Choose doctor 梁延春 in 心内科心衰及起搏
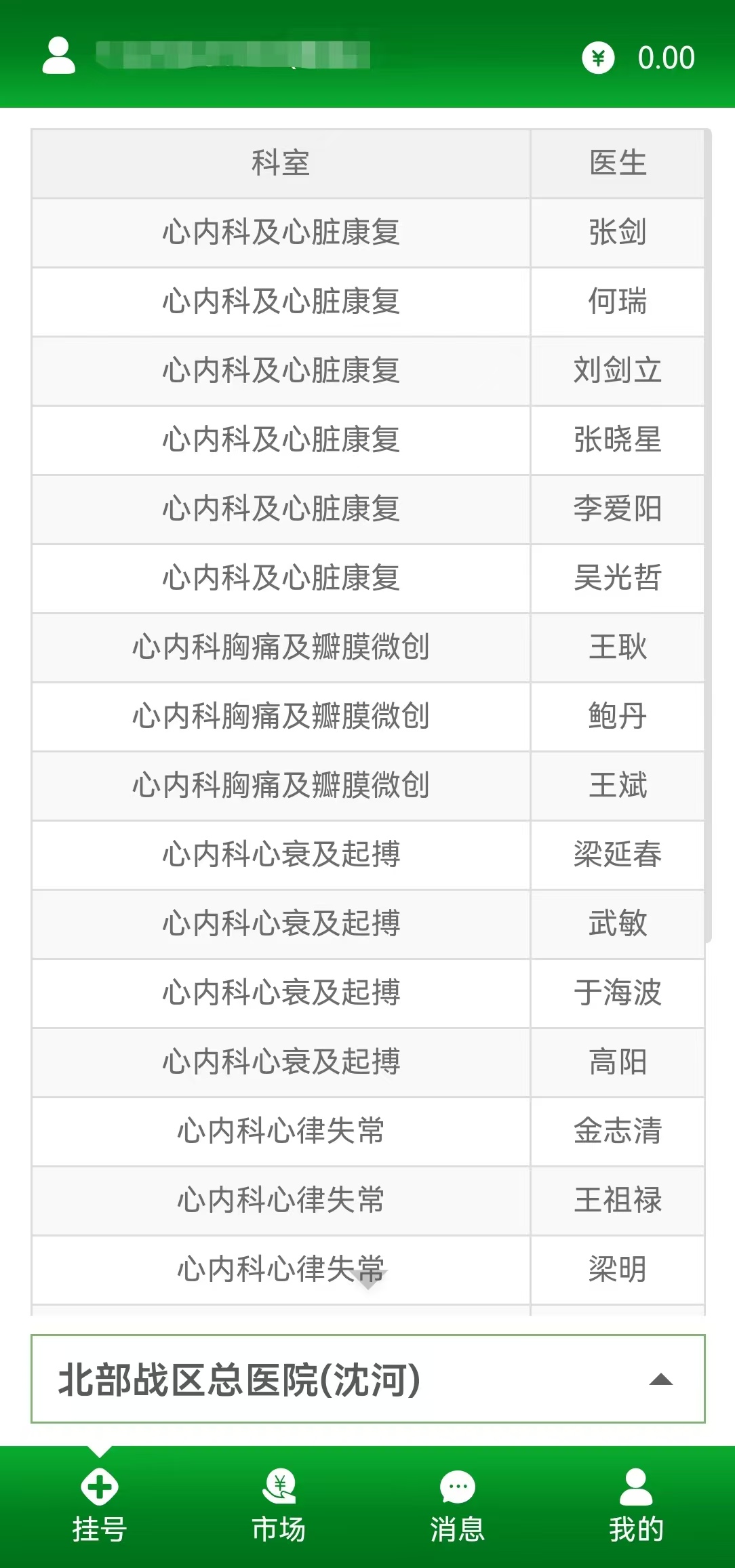This screenshot has height=1568, width=735. tap(617, 855)
